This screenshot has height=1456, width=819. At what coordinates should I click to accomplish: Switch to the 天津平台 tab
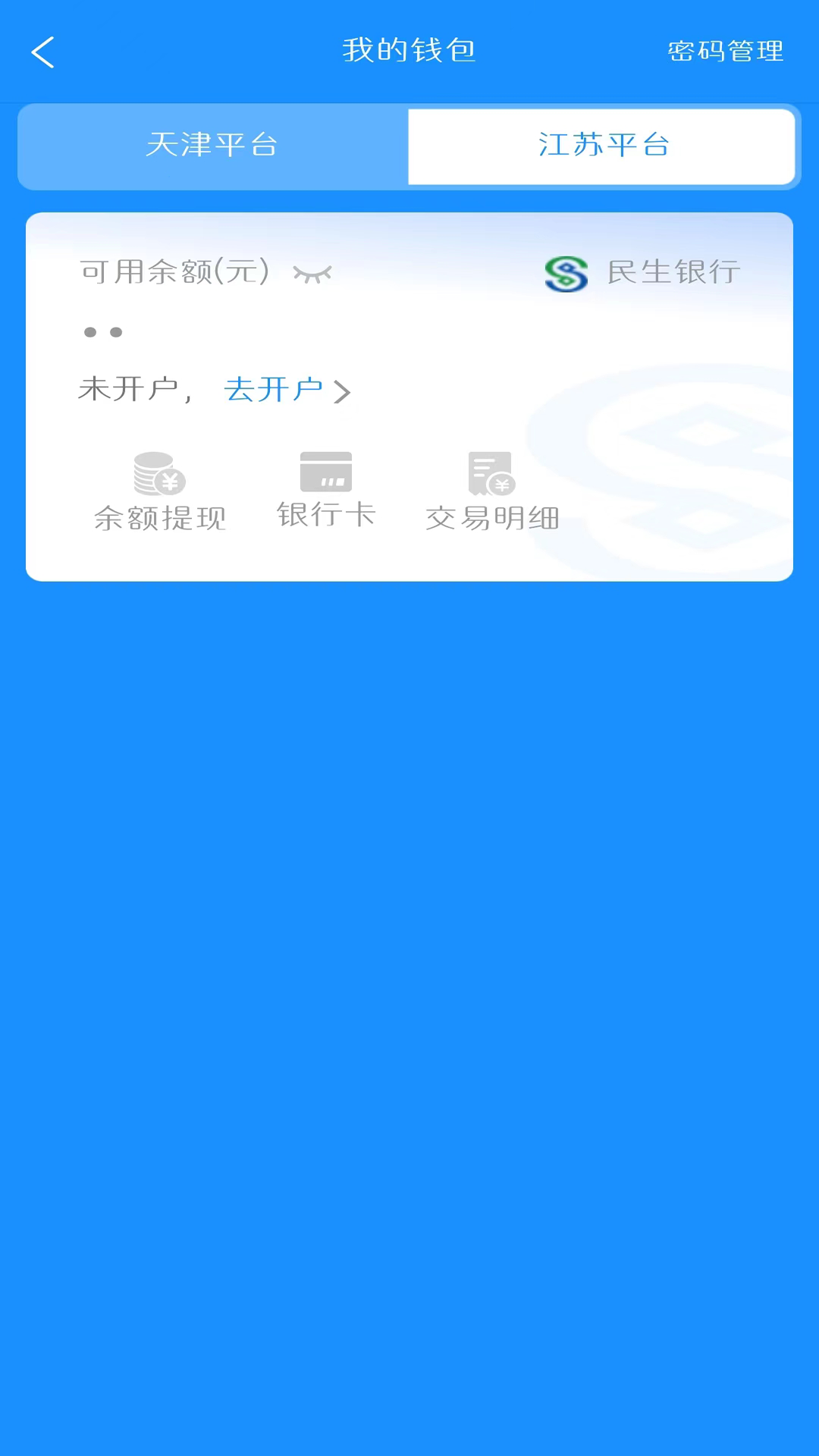point(212,146)
